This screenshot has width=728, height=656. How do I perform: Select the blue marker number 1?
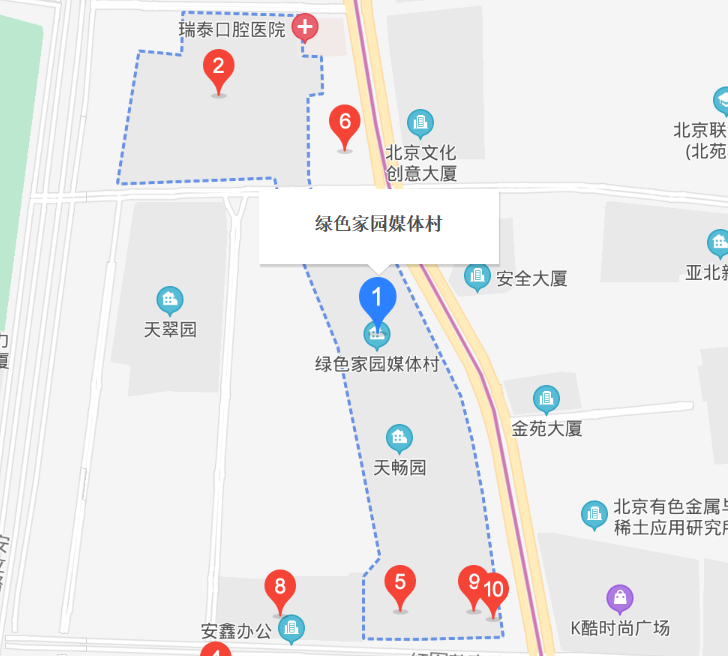377,297
